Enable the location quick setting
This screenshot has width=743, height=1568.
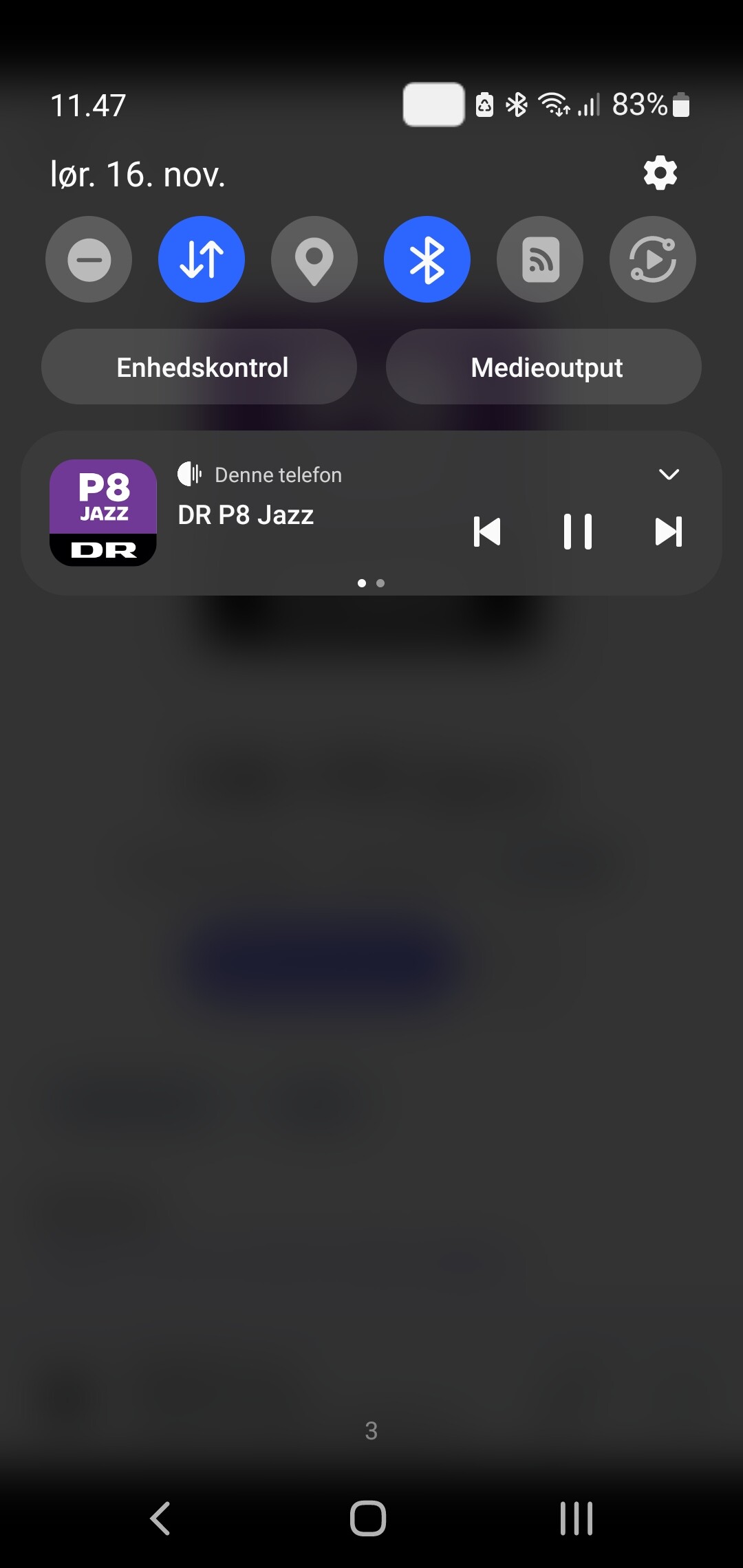(314, 259)
